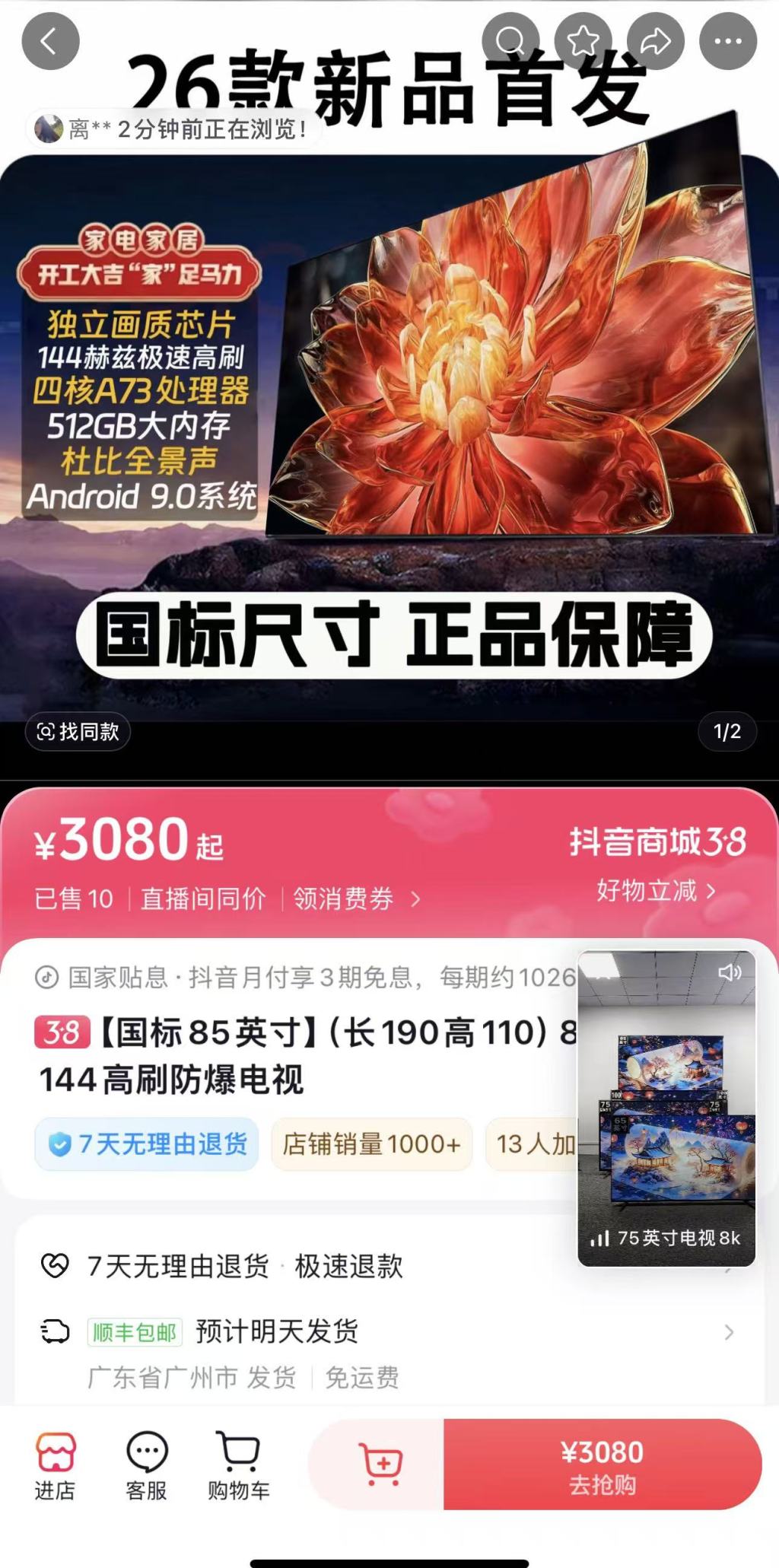Screen dimensions: 779x1568
Task: Tap 找同款 to find similar items
Action: pyautogui.click(x=78, y=732)
